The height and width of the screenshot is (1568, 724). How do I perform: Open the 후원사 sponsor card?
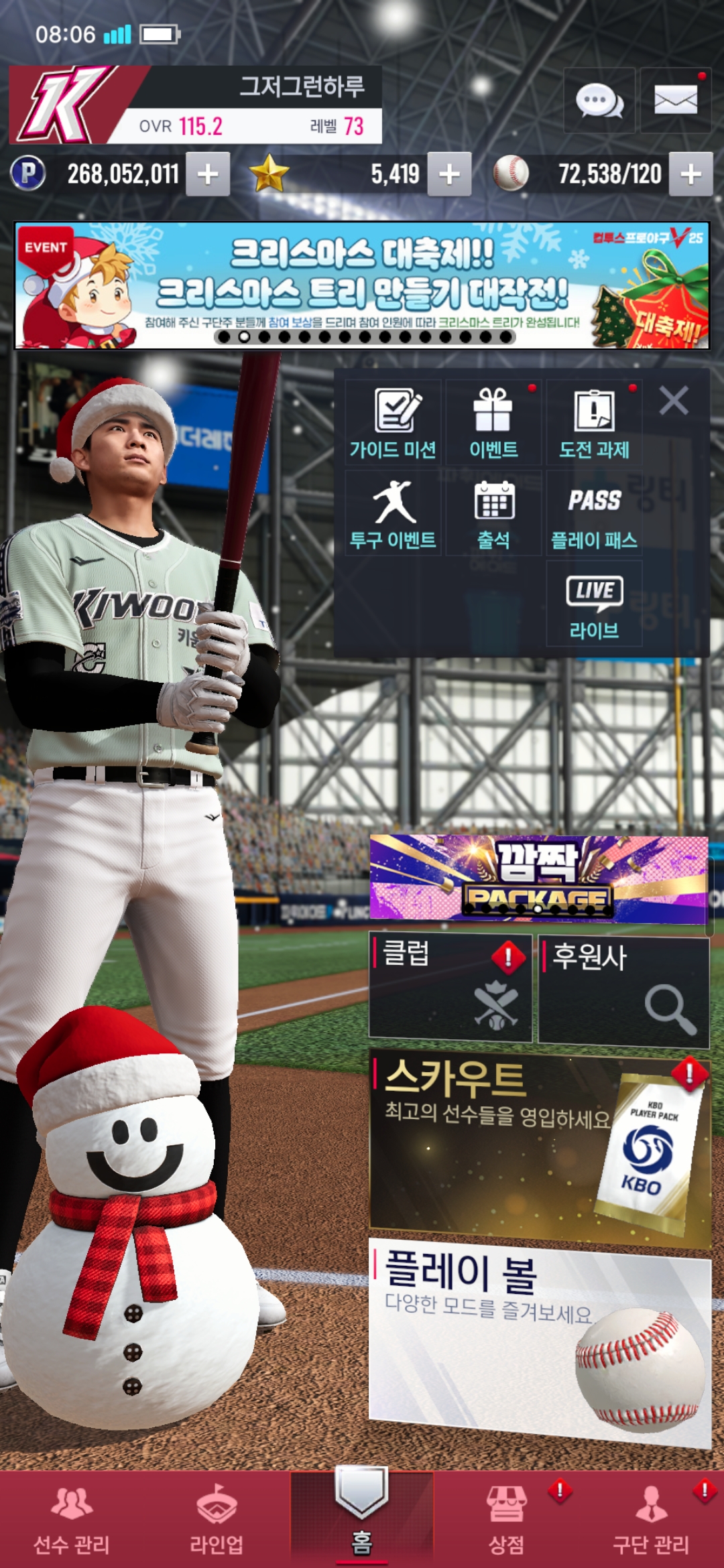click(623, 992)
